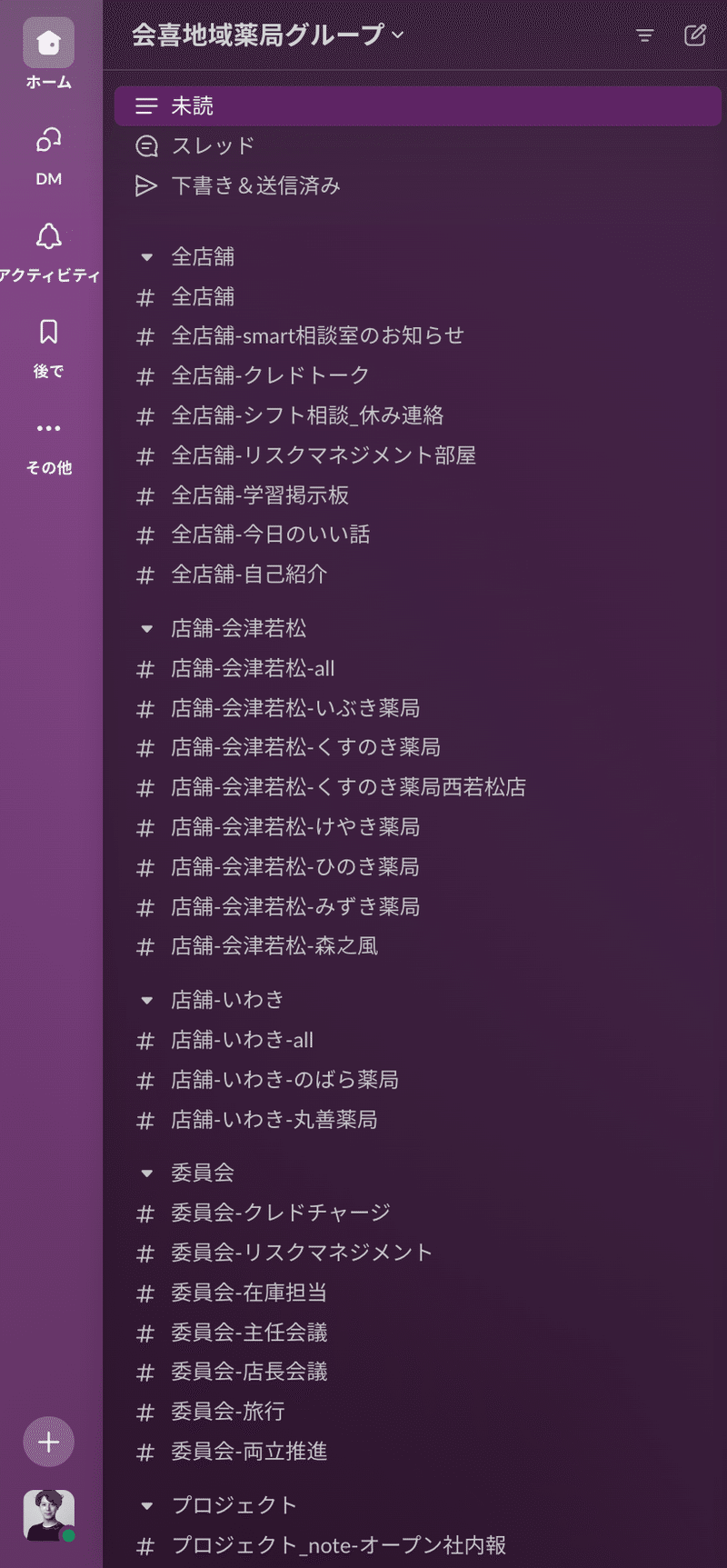The height and width of the screenshot is (1568, 727).
Task: Open the 会喜地域薬局グループ workspace menu
Action: 268,35
